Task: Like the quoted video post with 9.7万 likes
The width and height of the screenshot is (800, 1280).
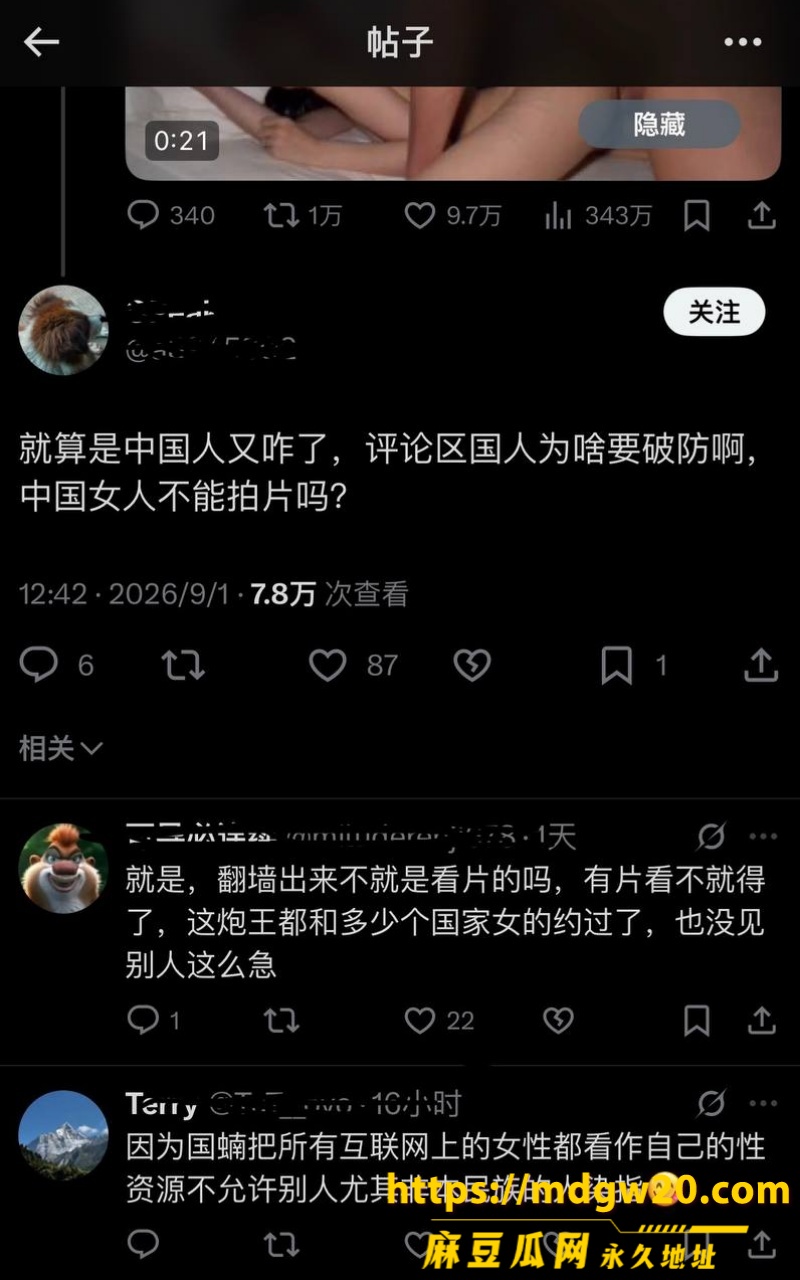Action: [452, 215]
